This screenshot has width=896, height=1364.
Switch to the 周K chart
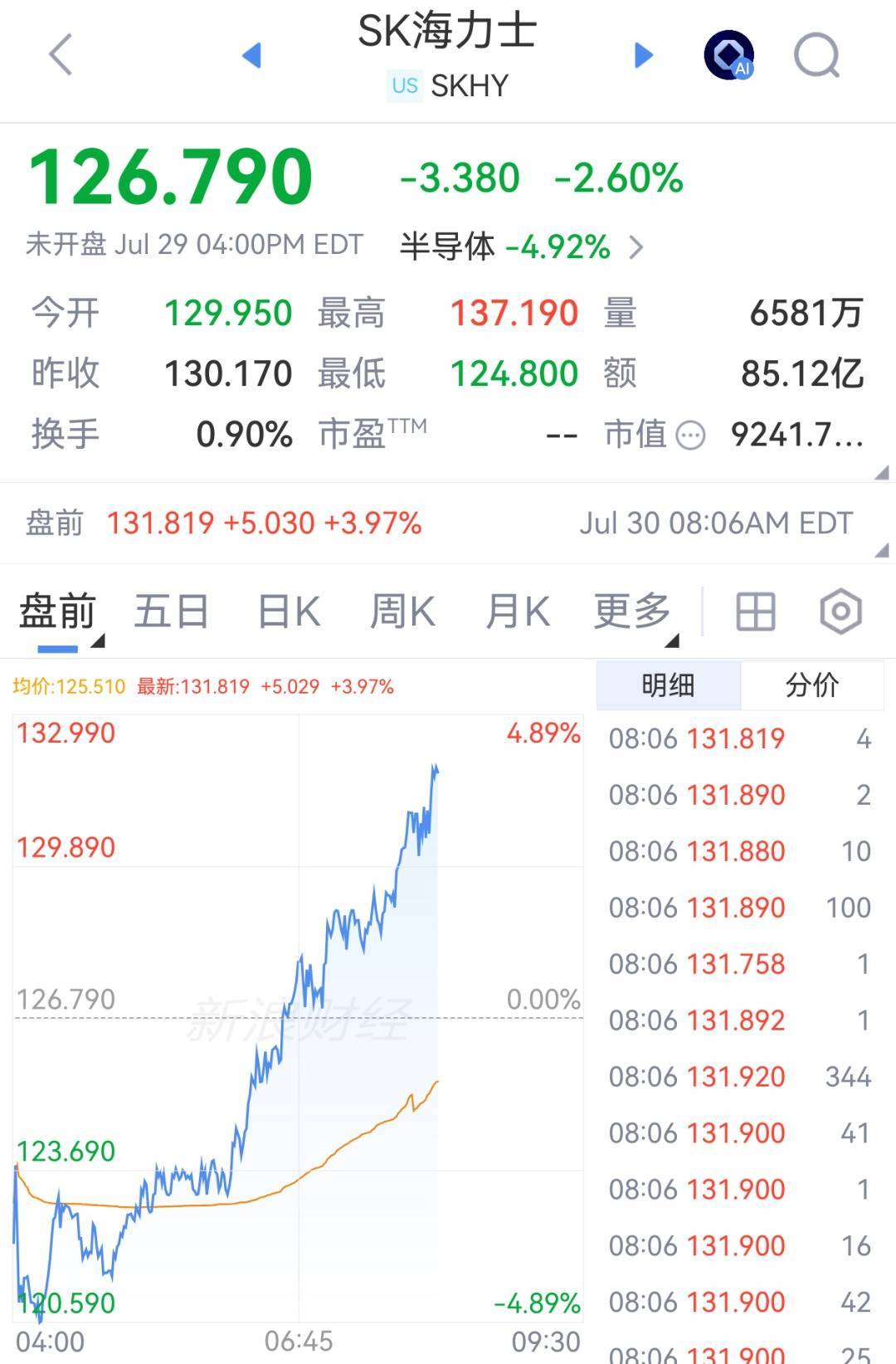pyautogui.click(x=402, y=612)
